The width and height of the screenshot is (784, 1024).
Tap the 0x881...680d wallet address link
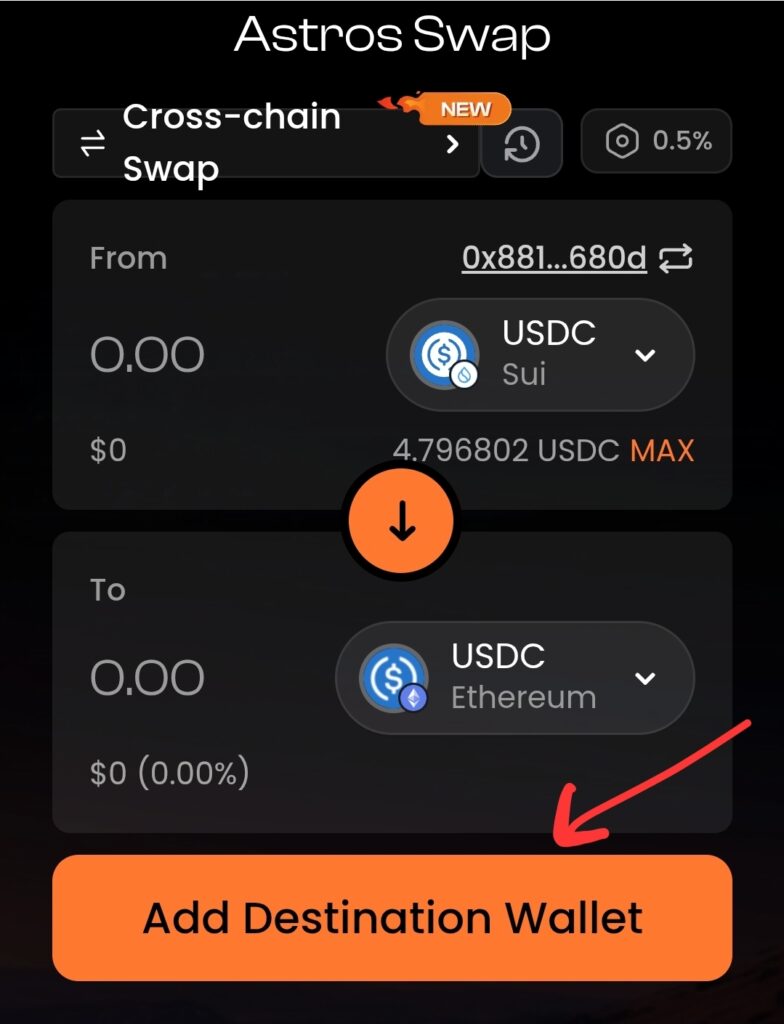[554, 259]
